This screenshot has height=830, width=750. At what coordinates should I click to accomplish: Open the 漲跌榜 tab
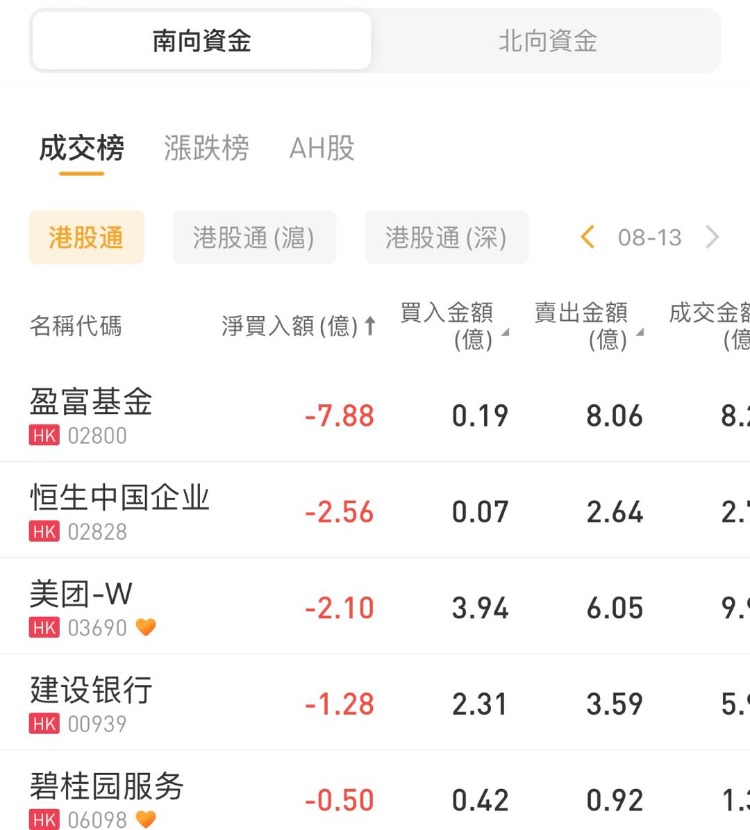pyautogui.click(x=206, y=149)
